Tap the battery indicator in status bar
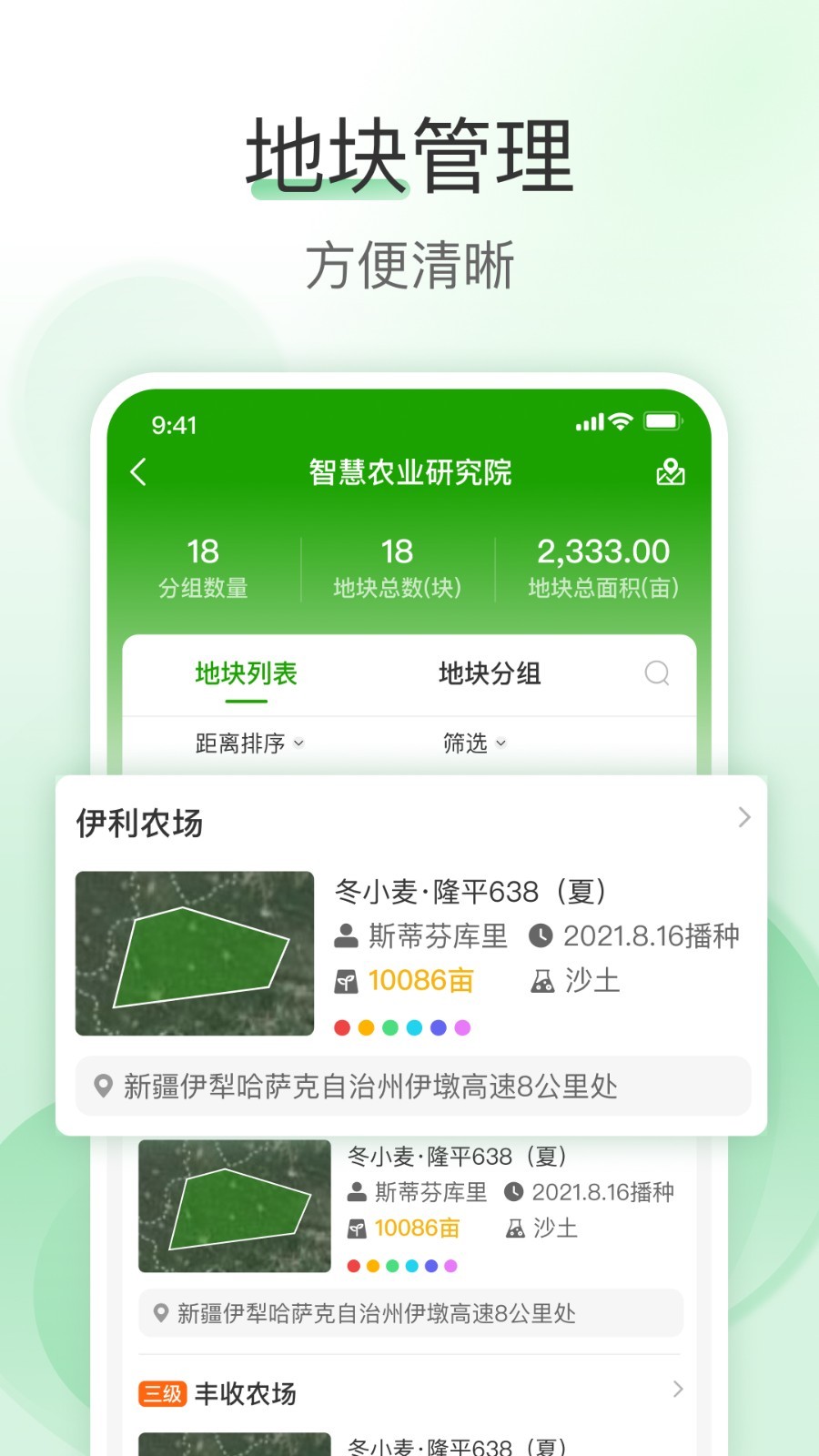Viewport: 819px width, 1456px height. pos(661,421)
